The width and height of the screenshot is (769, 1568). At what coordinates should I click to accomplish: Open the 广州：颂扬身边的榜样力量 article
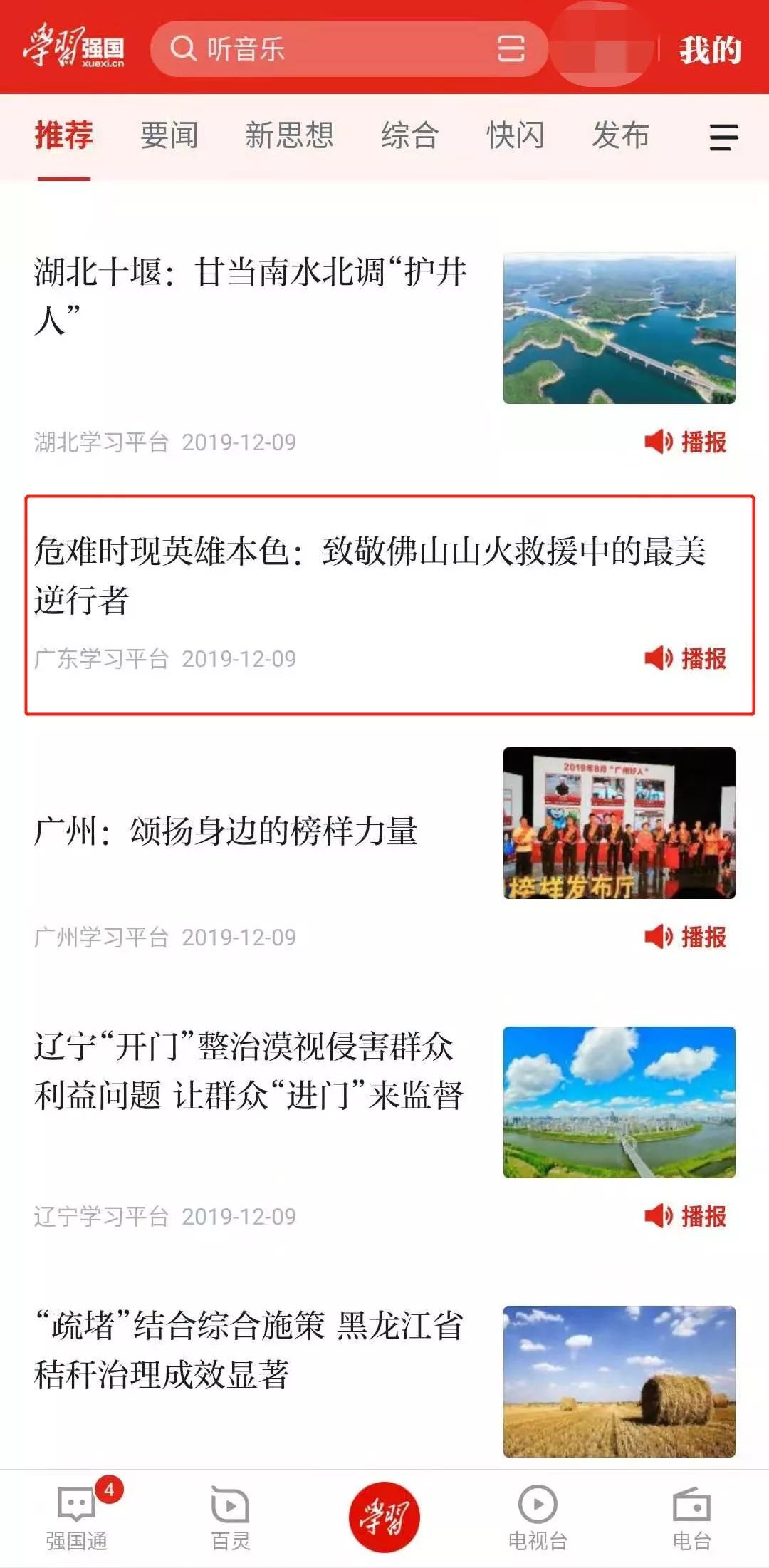[x=226, y=831]
